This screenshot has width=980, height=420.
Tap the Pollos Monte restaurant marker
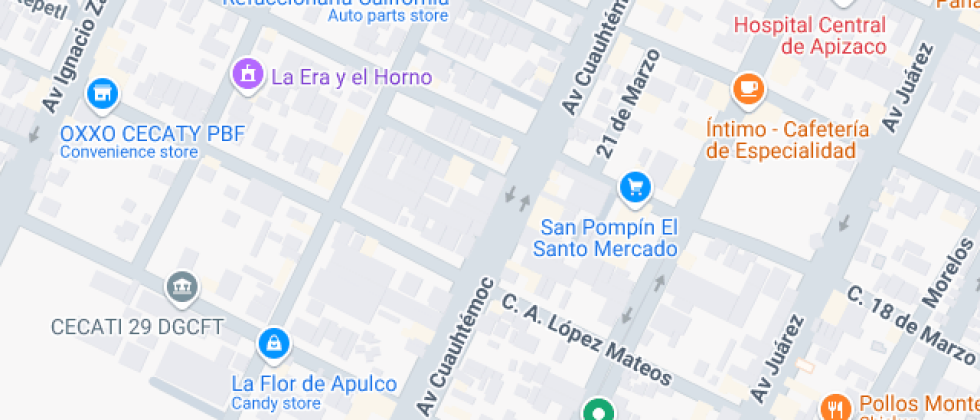835,405
